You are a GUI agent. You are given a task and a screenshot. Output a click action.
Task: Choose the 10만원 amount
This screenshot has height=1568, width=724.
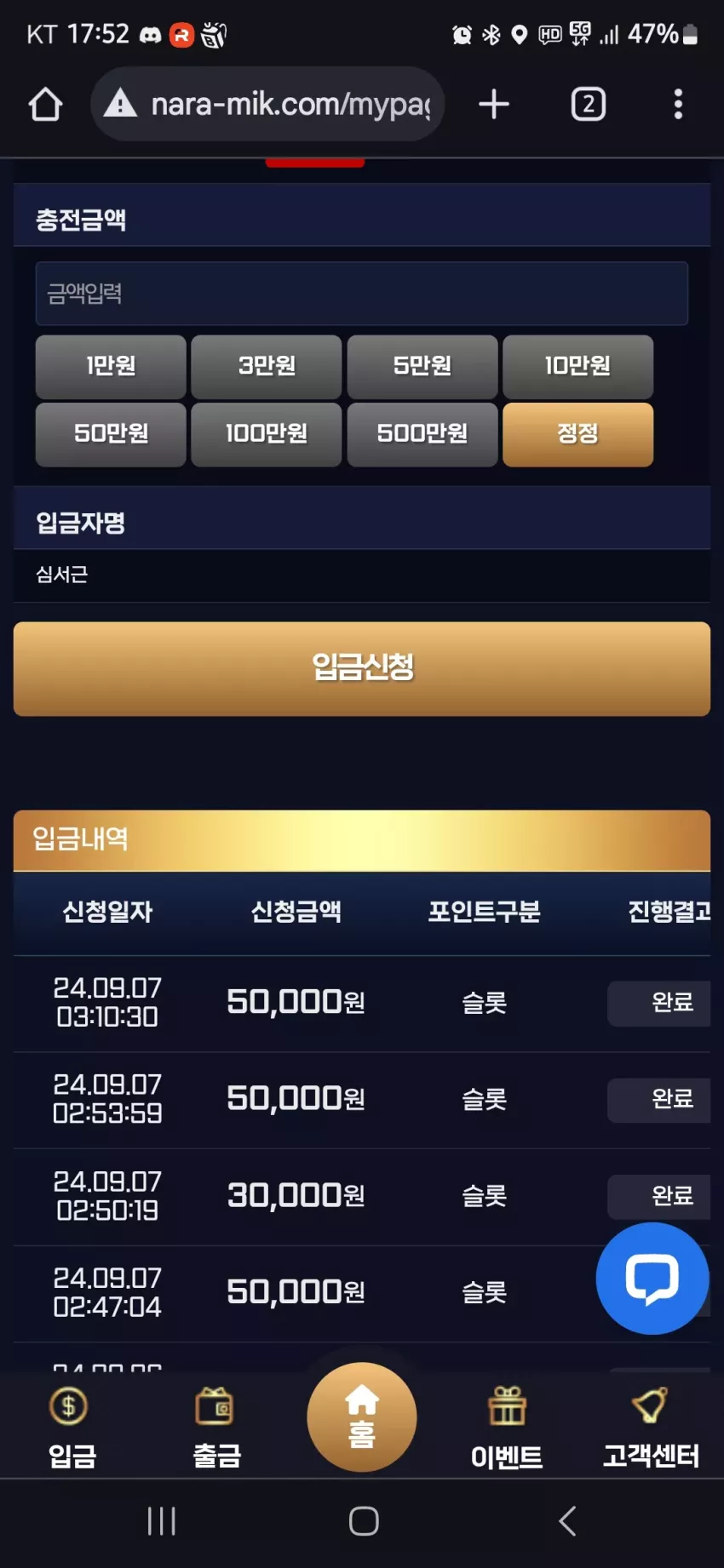click(x=578, y=367)
